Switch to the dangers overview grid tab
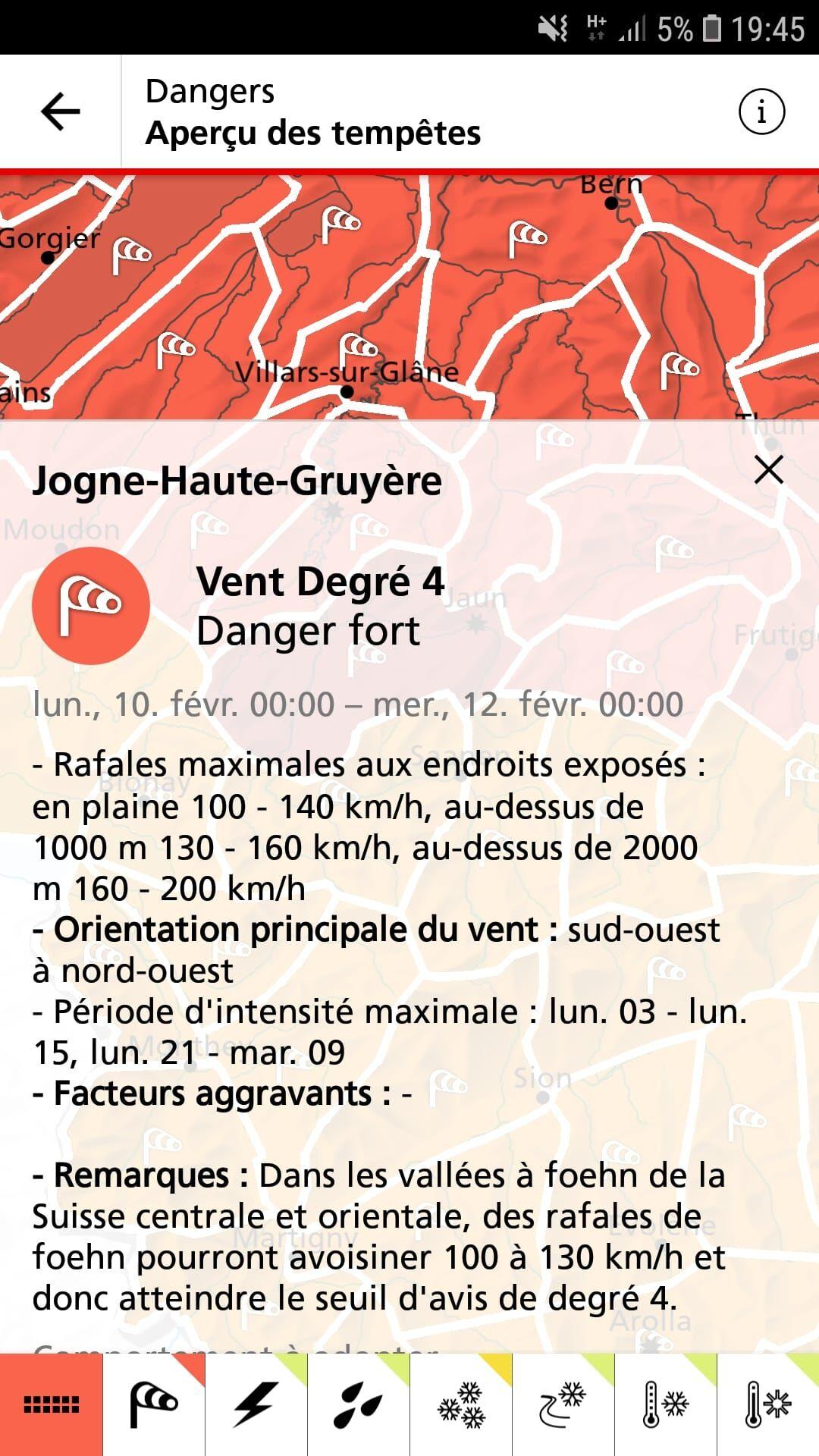The width and height of the screenshot is (819, 1456). [52, 1404]
